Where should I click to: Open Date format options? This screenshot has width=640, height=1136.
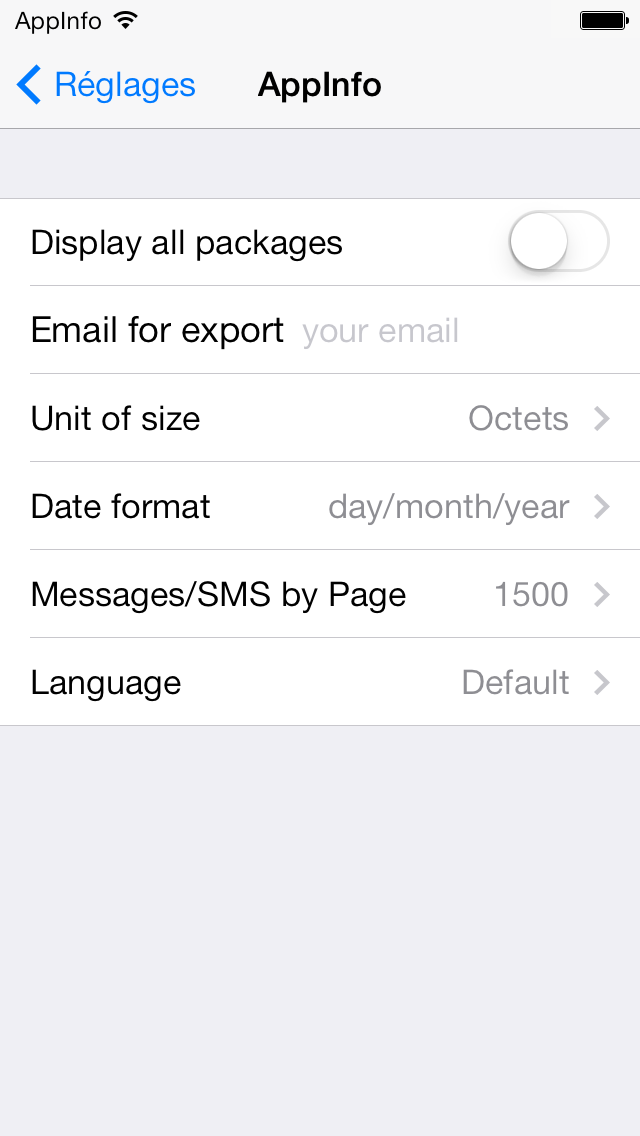tap(320, 506)
